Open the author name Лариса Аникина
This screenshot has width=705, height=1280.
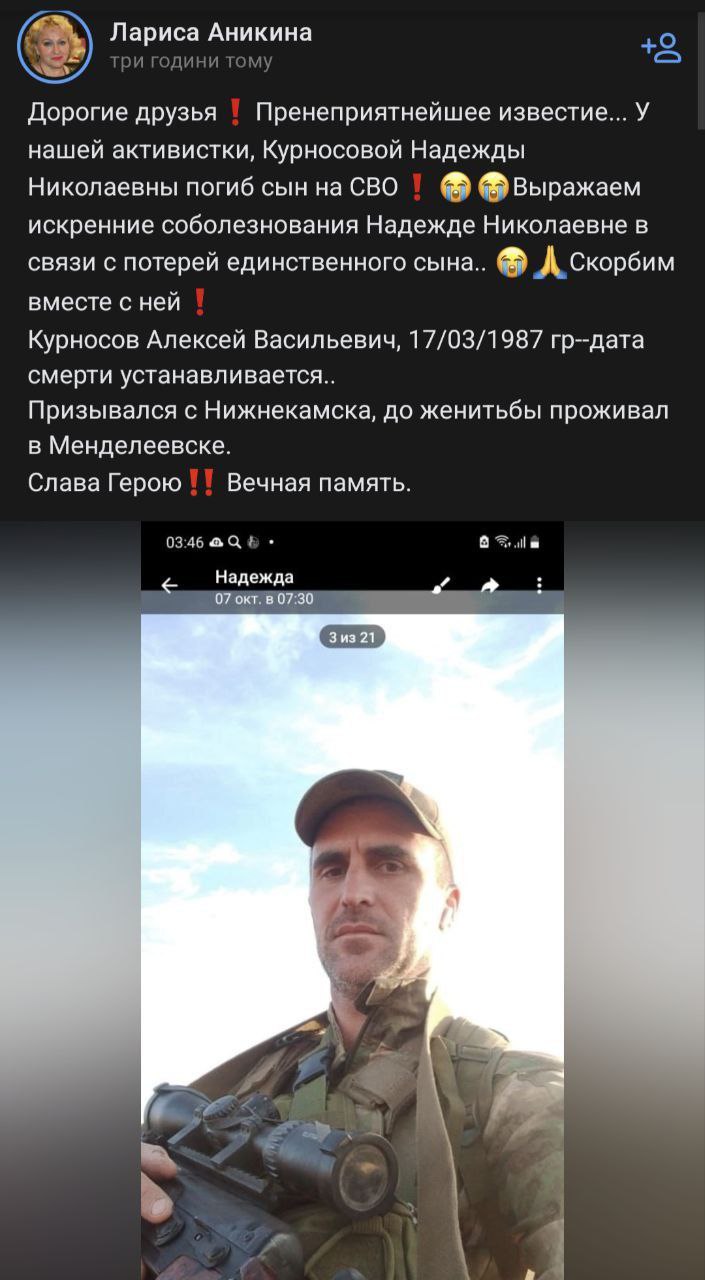pyautogui.click(x=210, y=33)
